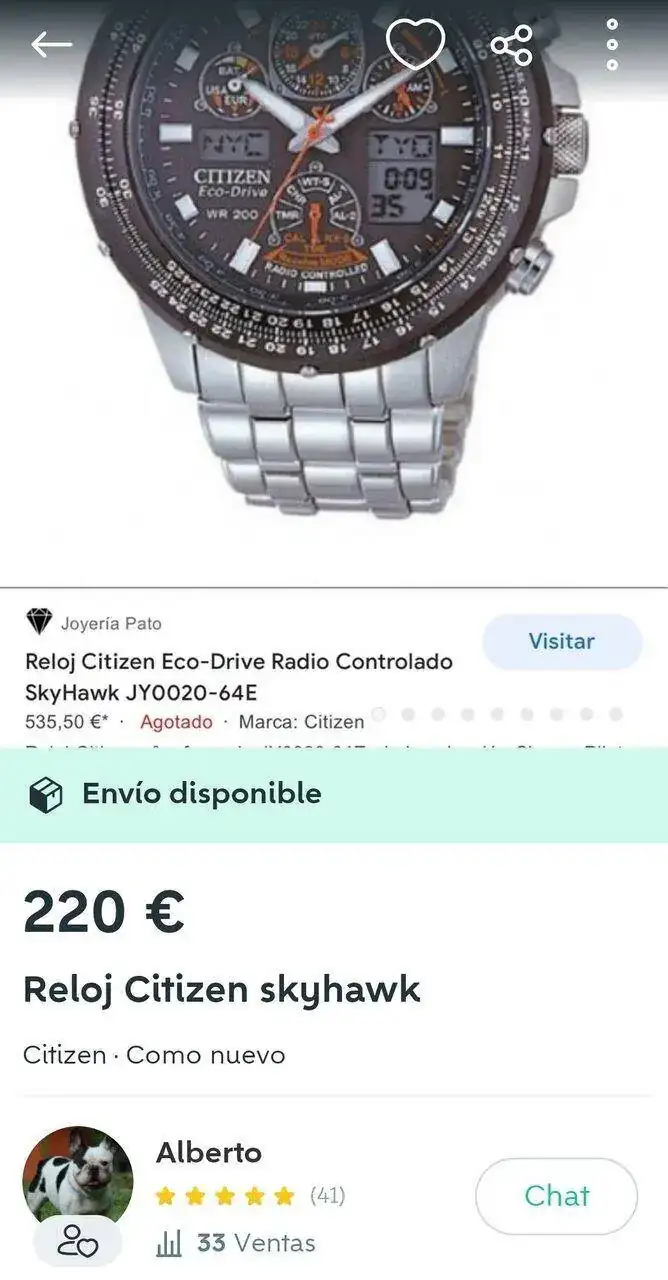Start a Chat with Alberto
This screenshot has width=668, height=1280.
pos(556,1196)
